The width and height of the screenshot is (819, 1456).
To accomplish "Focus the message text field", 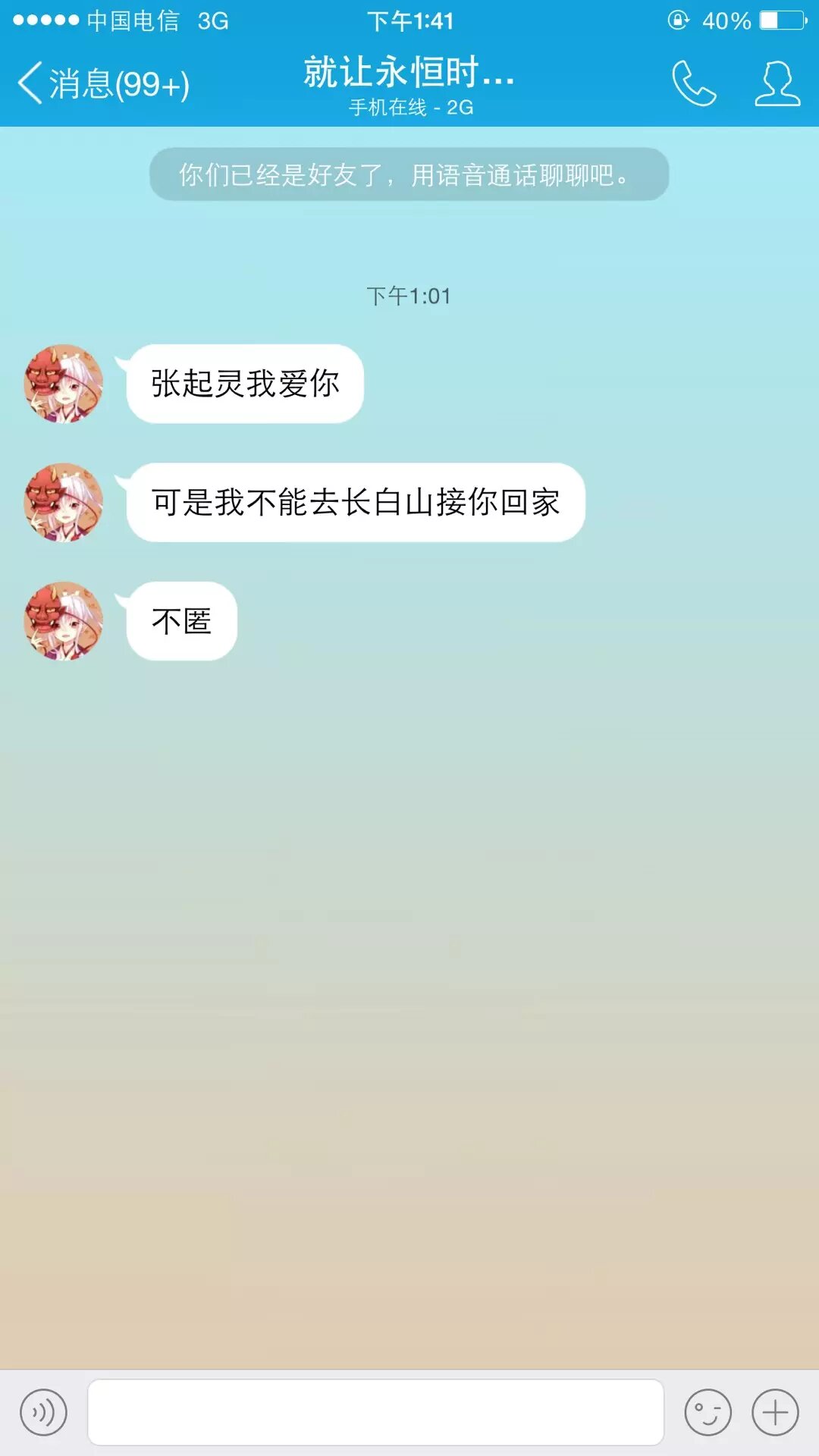I will [x=375, y=1412].
